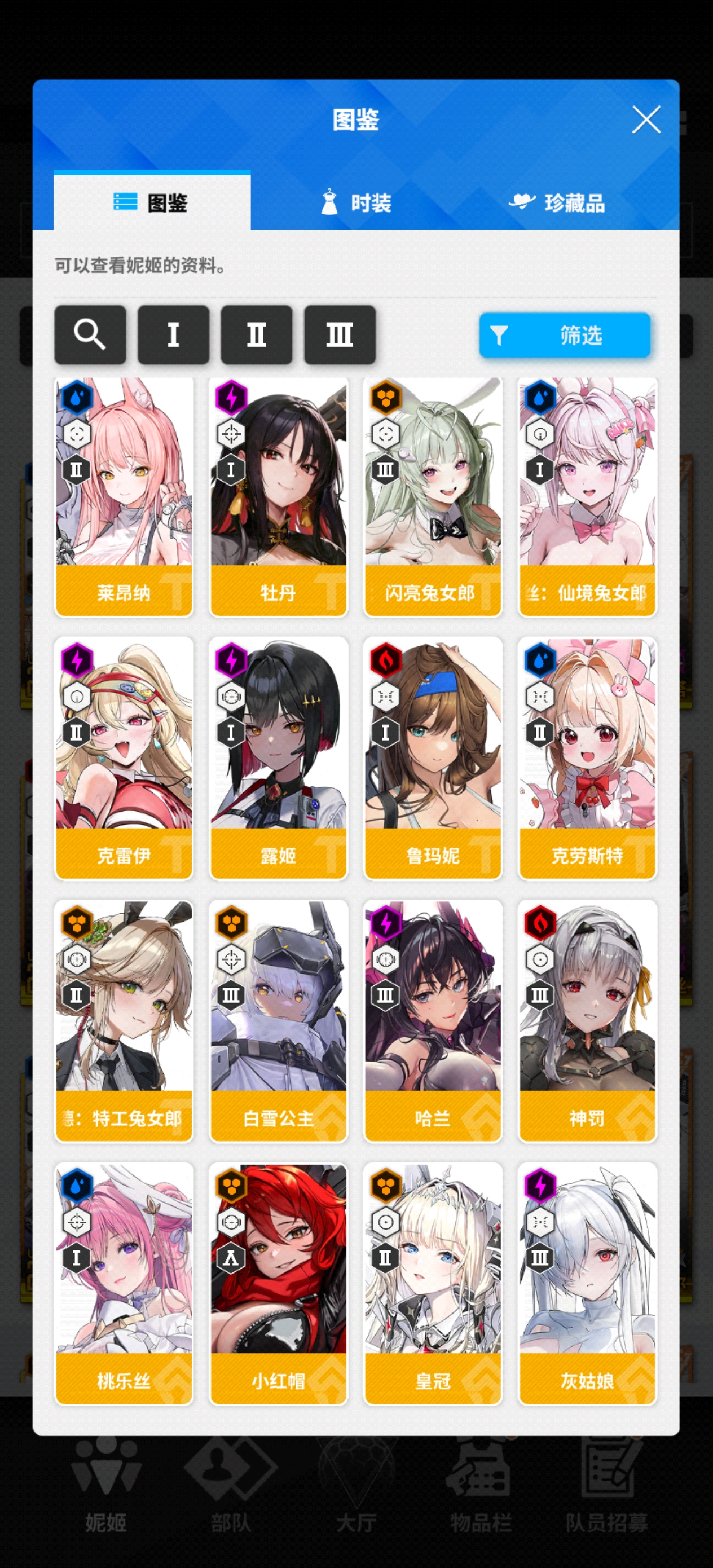The image size is (713, 1568).
Task: Switch to the 珍藏品 tab
Action: pyautogui.click(x=557, y=202)
